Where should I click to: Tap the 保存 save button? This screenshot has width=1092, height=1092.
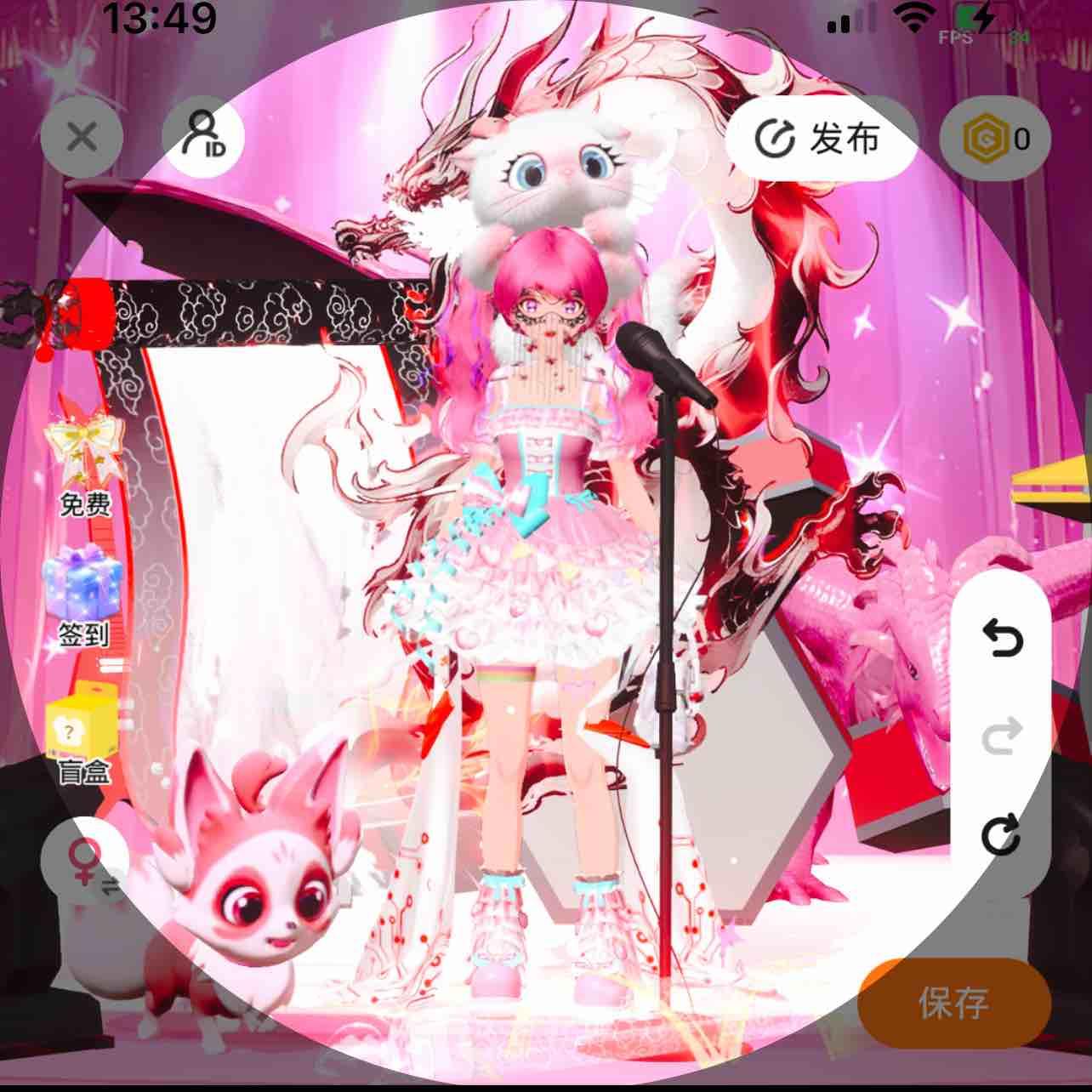[x=954, y=1003]
